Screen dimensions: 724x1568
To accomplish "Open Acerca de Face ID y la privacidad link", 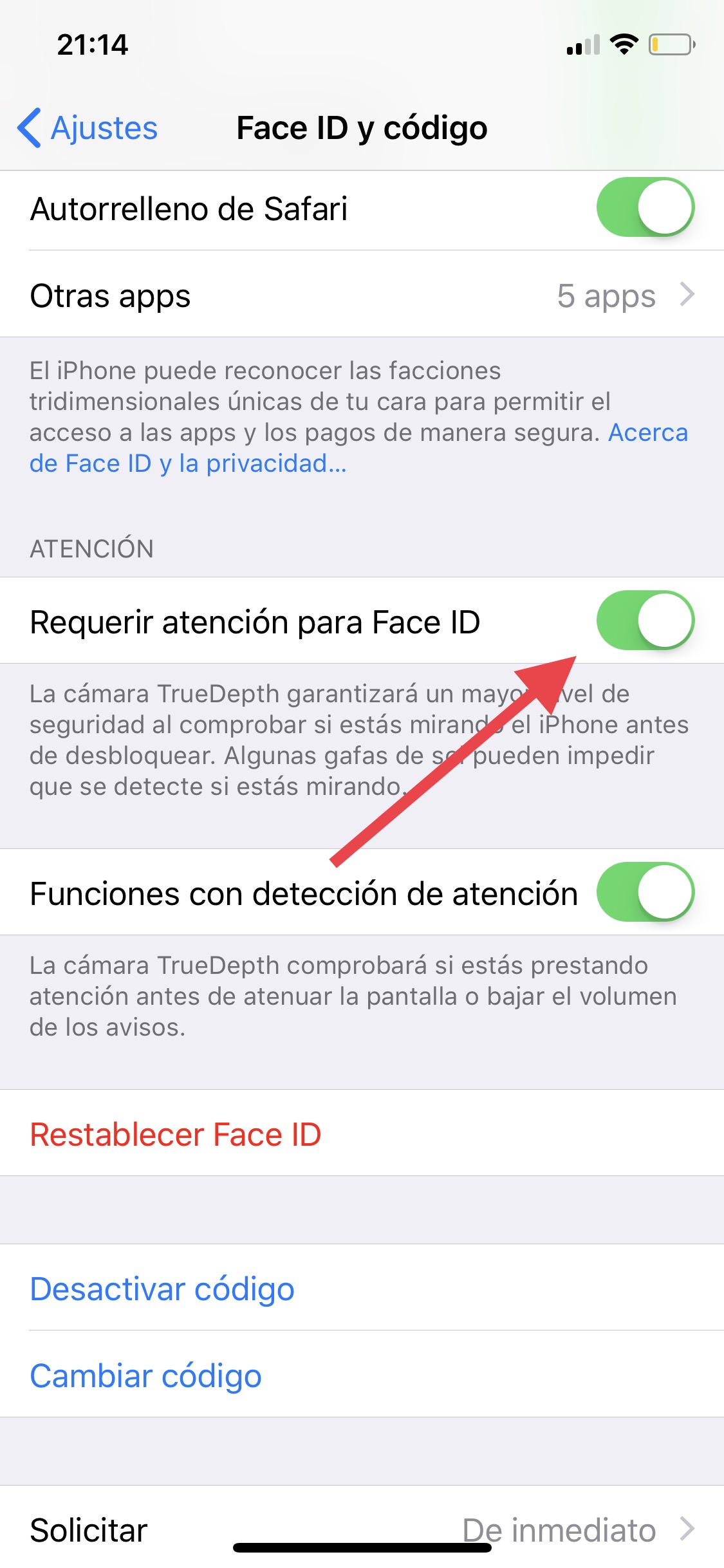I will click(187, 463).
